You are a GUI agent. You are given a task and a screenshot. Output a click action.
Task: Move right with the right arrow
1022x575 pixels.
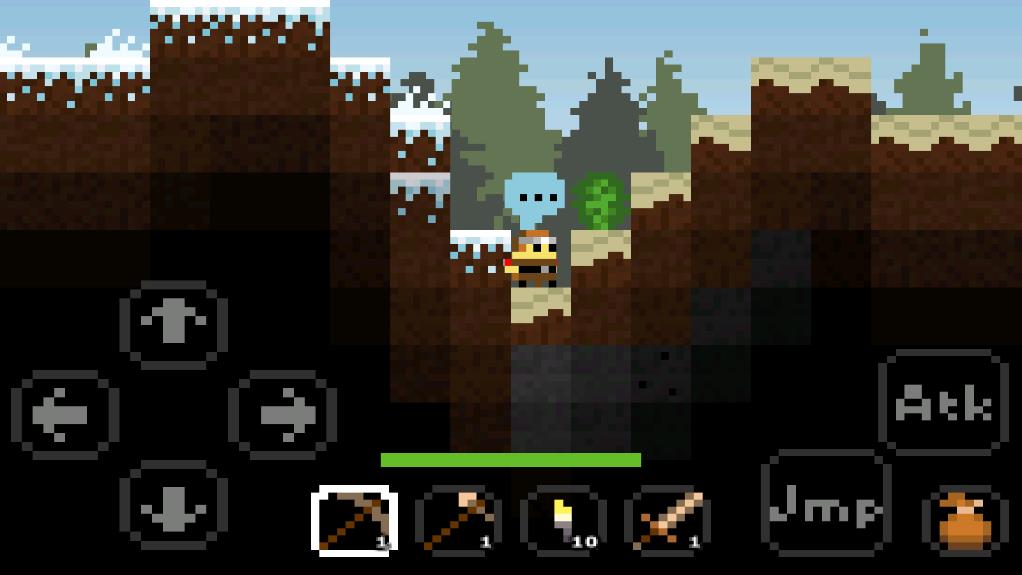tap(283, 414)
